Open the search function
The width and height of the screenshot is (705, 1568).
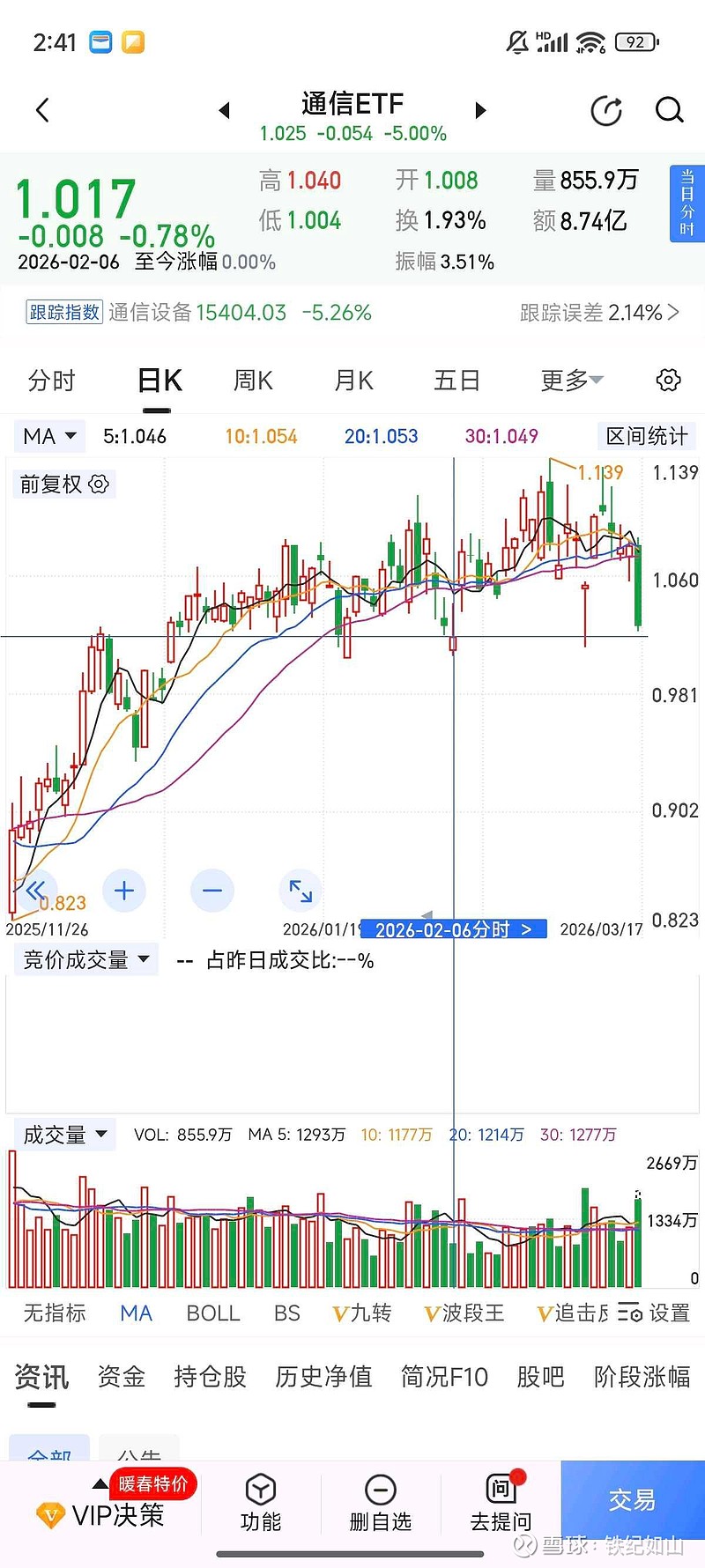tap(670, 110)
